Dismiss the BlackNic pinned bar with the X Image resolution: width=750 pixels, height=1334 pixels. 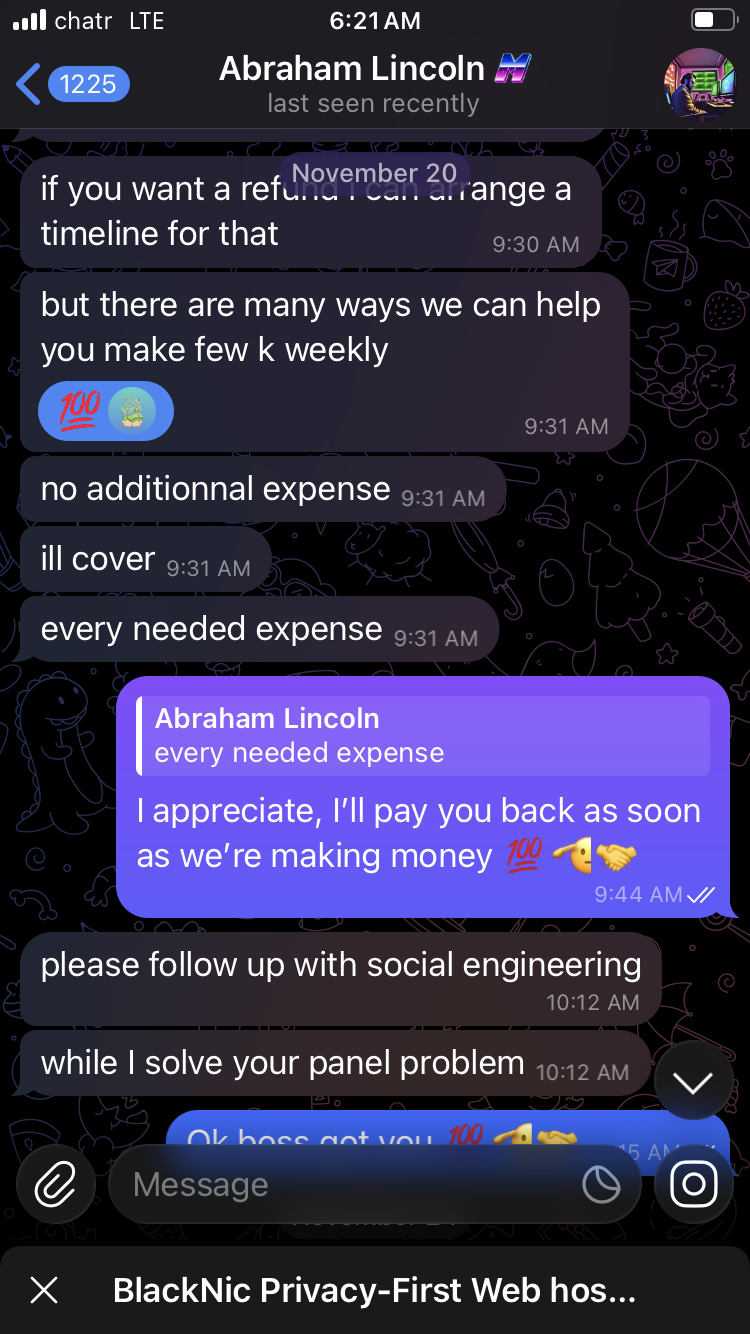click(43, 1290)
